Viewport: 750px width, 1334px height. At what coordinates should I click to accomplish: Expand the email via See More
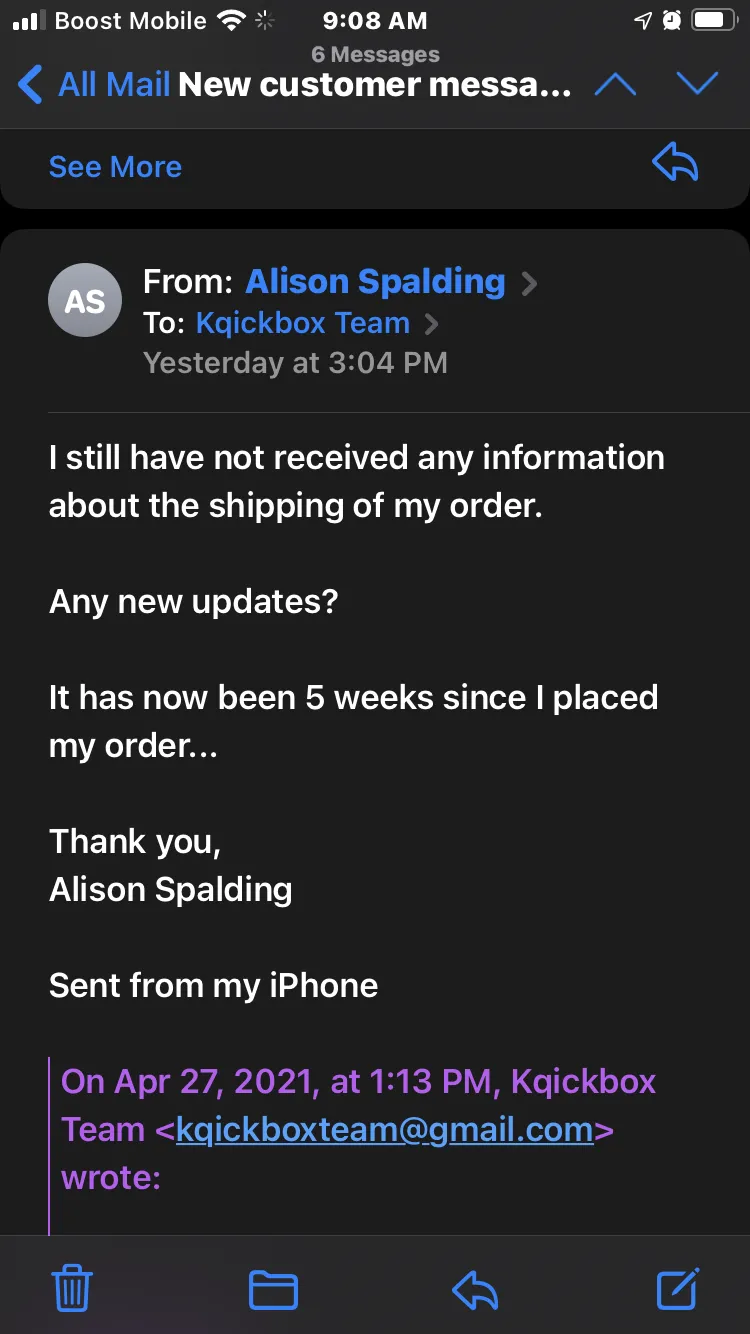click(x=115, y=167)
